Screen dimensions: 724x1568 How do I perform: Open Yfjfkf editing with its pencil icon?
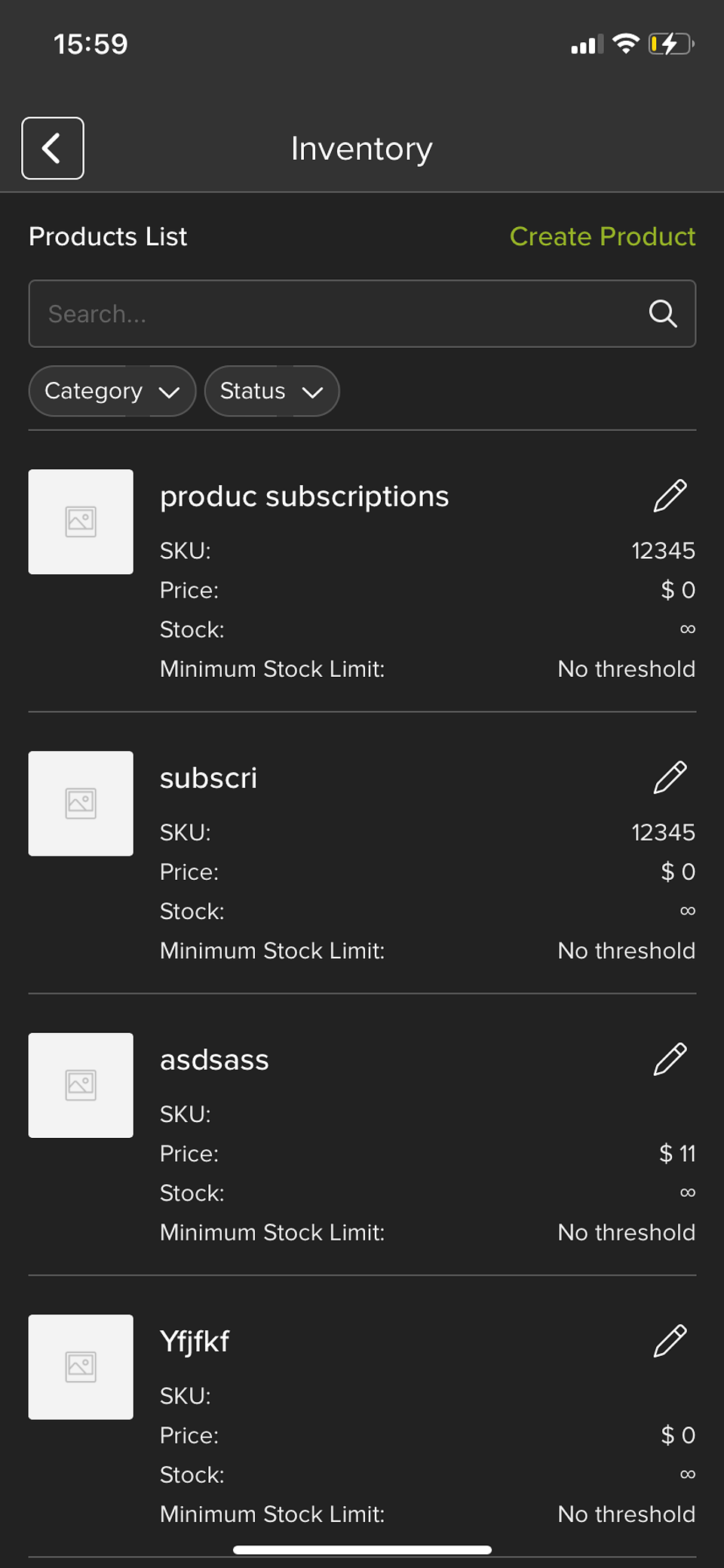[670, 1341]
